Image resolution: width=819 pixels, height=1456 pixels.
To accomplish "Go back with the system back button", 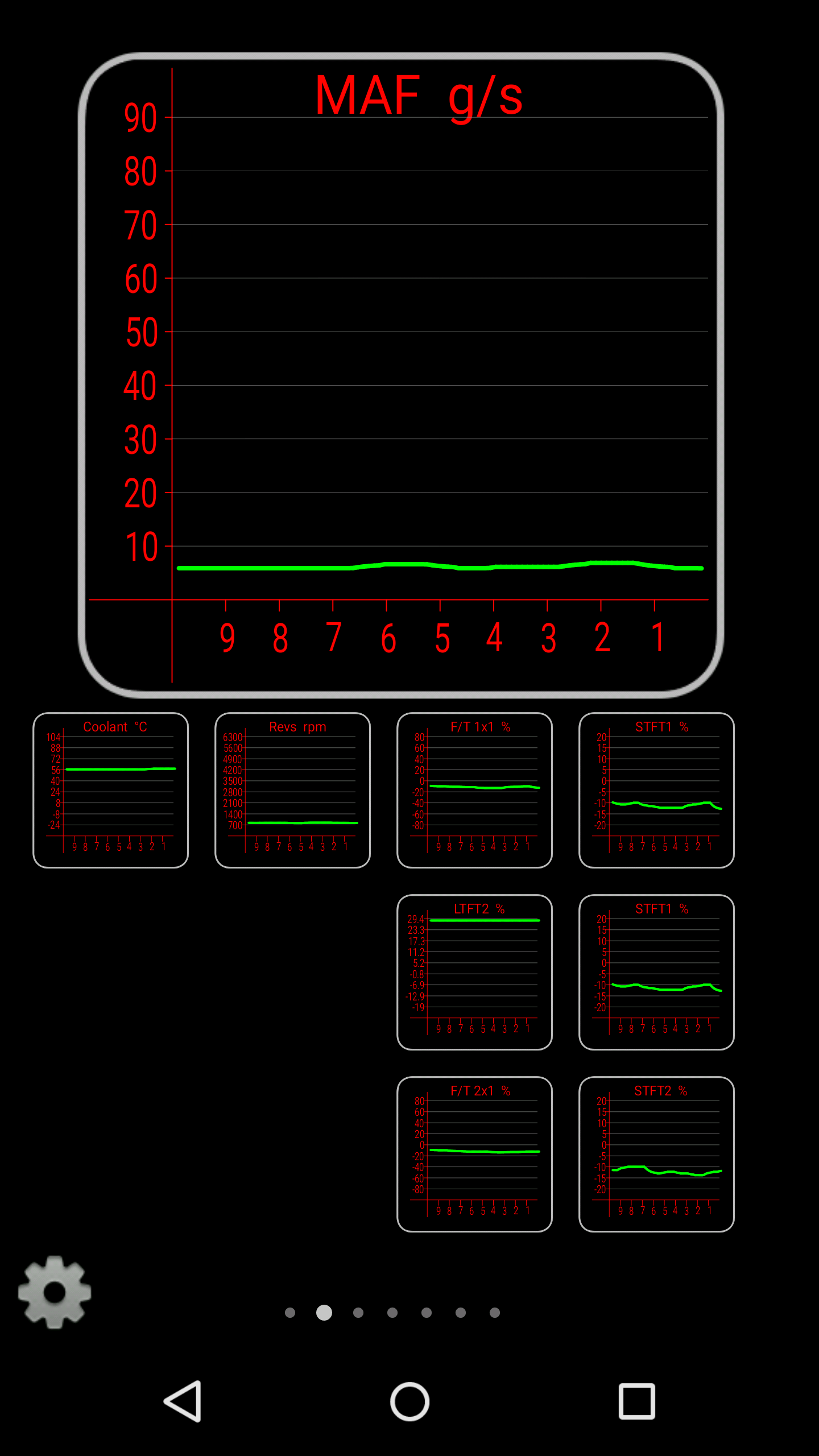I will 183,1401.
